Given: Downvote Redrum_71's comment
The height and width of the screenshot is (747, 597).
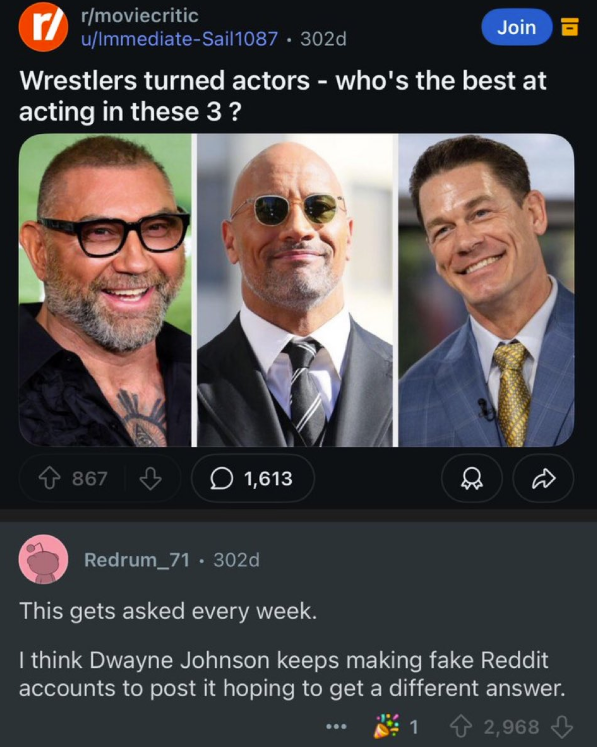Looking at the screenshot, I should (562, 727).
